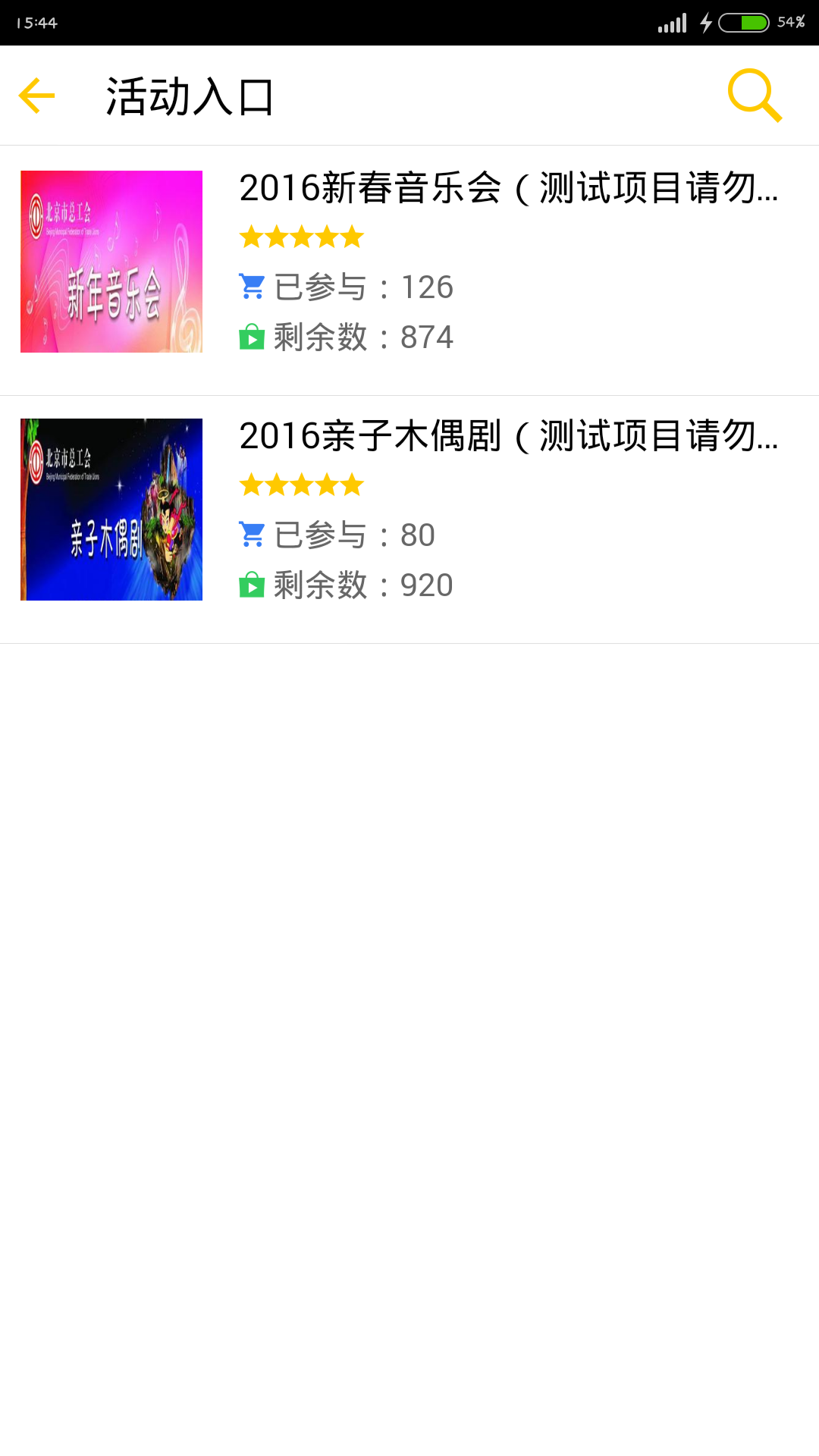Viewport: 819px width, 1456px height.
Task: Click the blue shopping cart icon beside 已参与:126
Action: pos(253,287)
